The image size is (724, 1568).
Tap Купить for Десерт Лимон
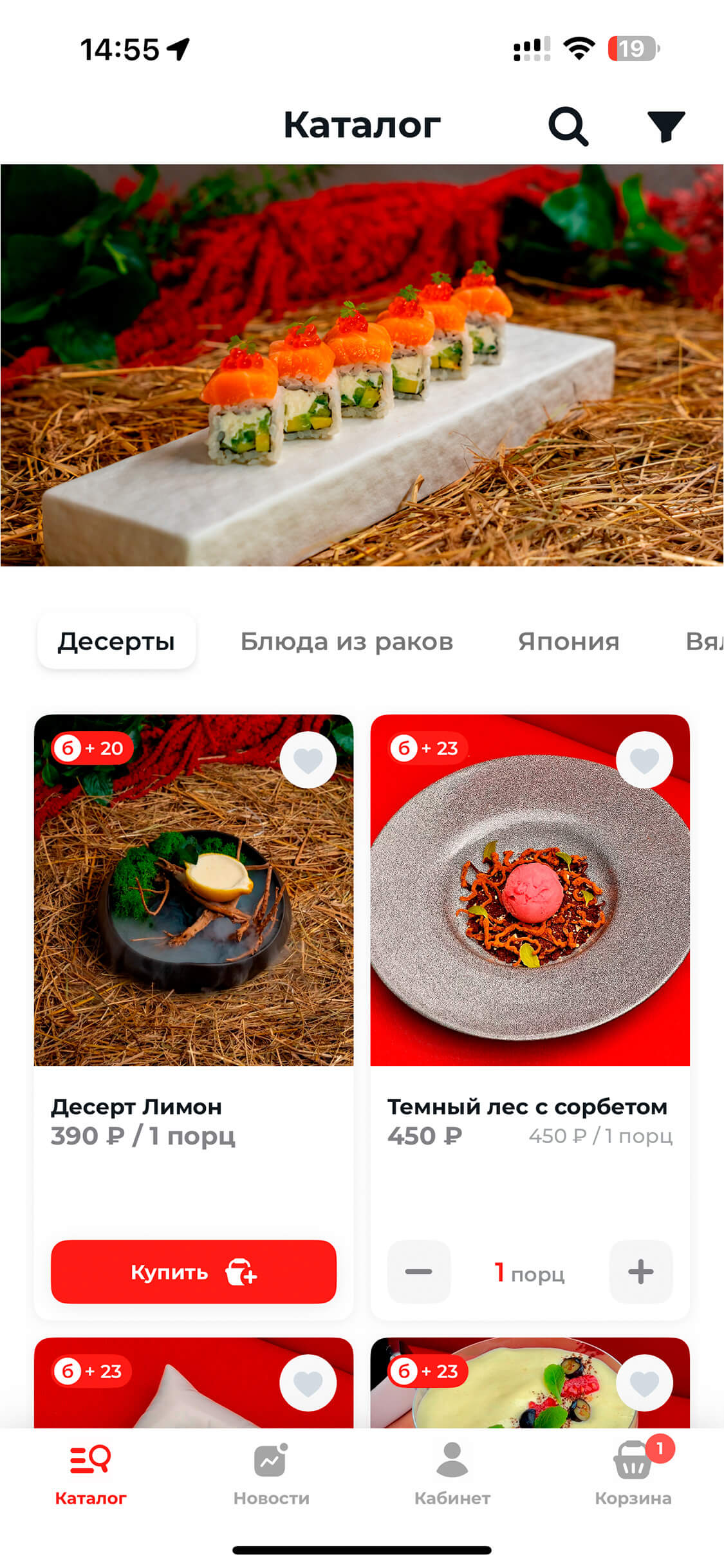[x=194, y=1272]
